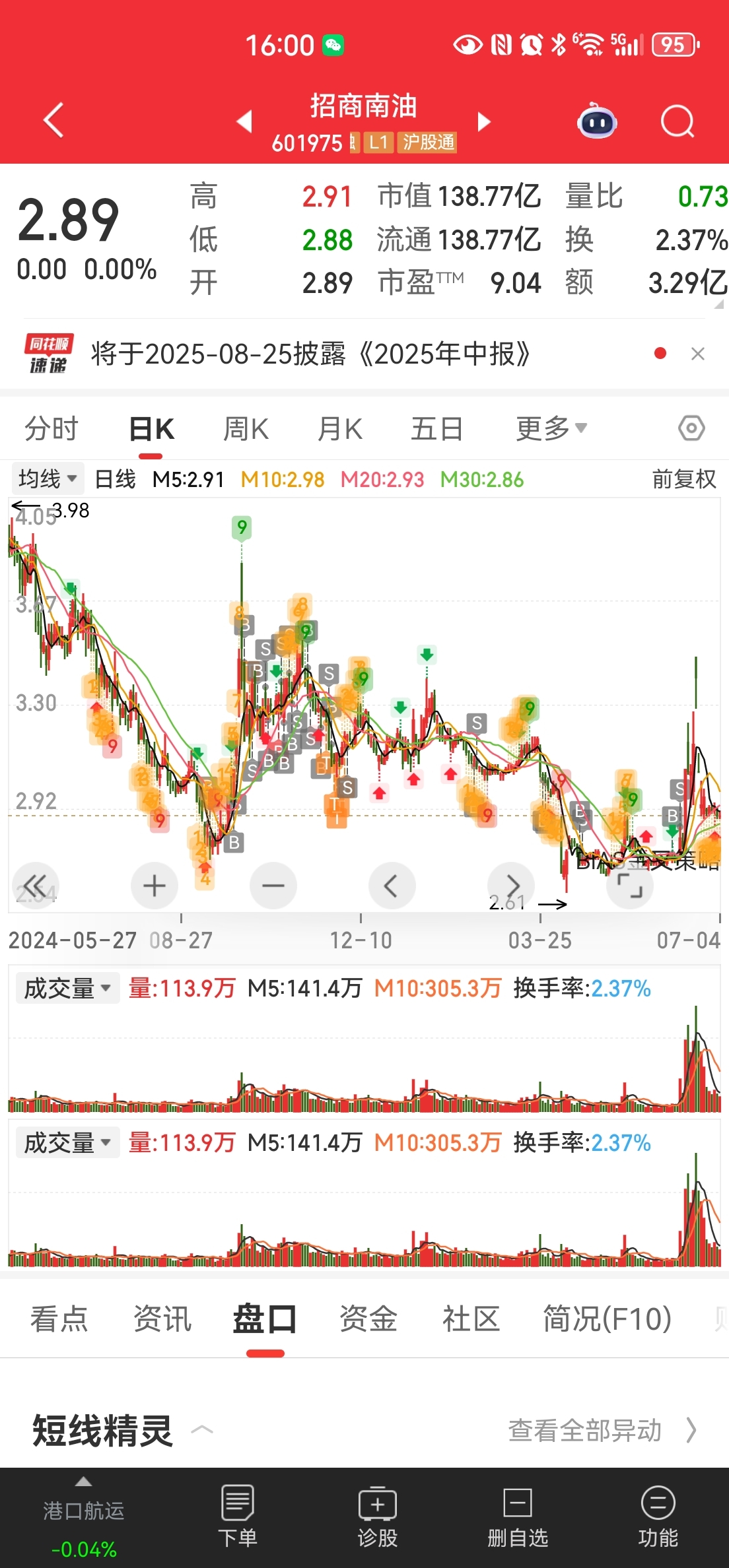The image size is (729, 1568).
Task: Tap 下单 to place an order
Action: [x=238, y=1517]
